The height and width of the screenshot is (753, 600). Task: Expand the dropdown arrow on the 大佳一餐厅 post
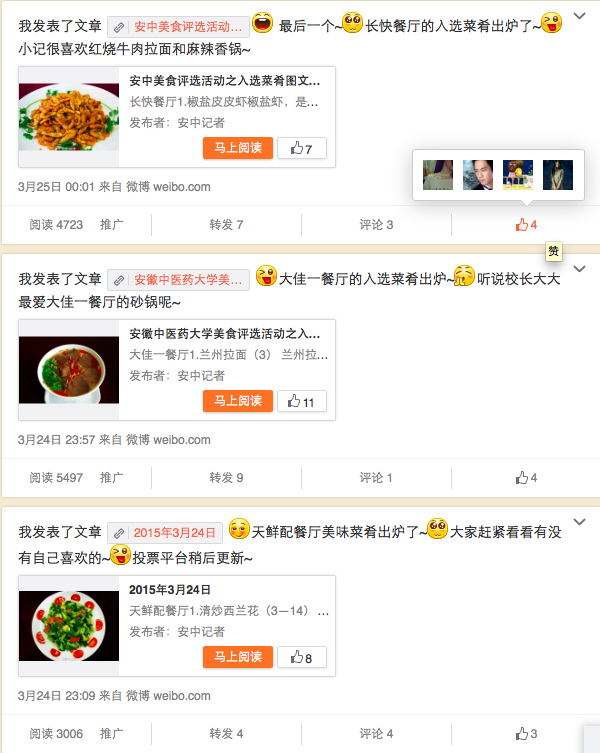580,270
